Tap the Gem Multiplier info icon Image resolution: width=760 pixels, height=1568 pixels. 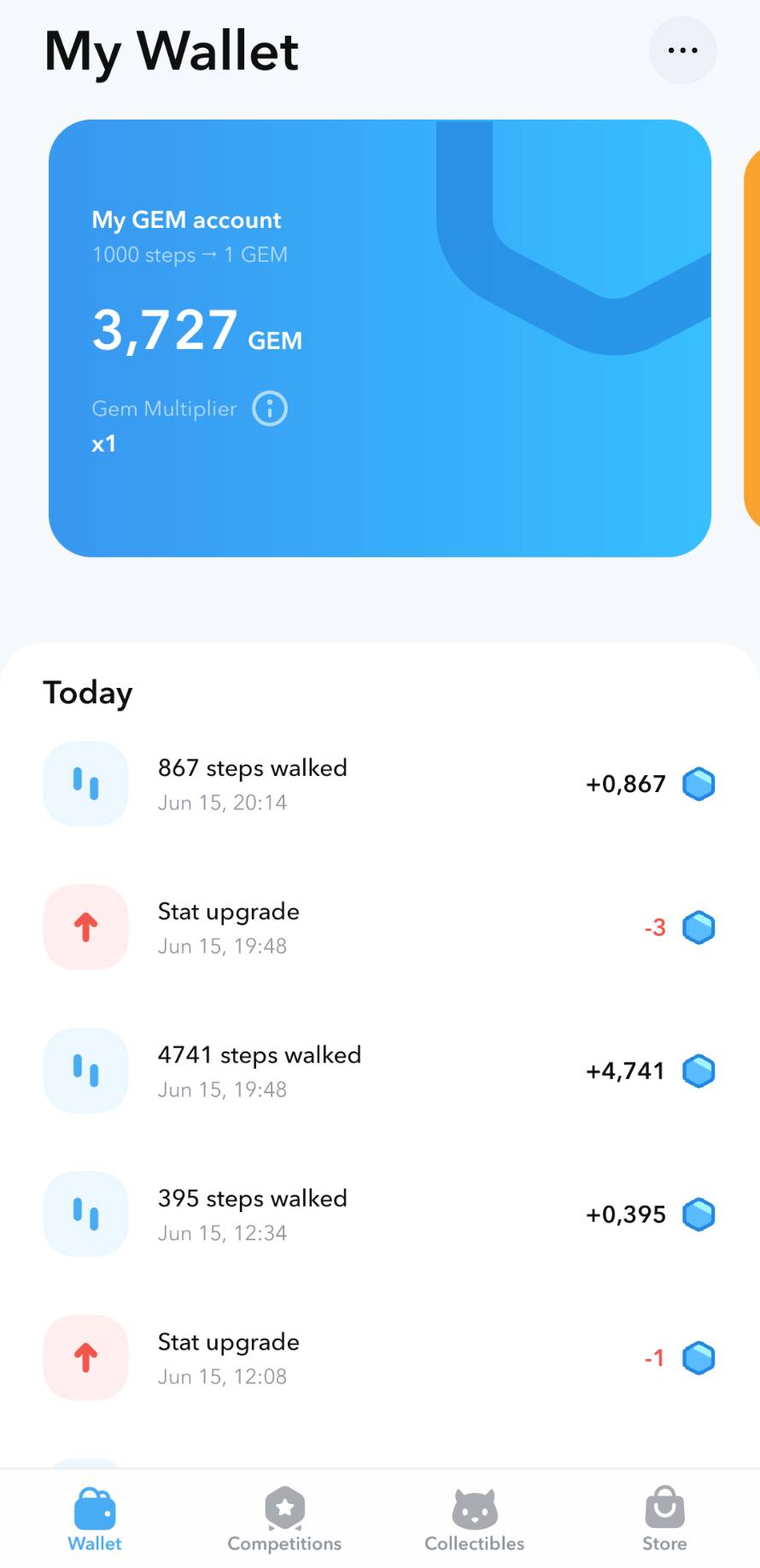coord(270,409)
